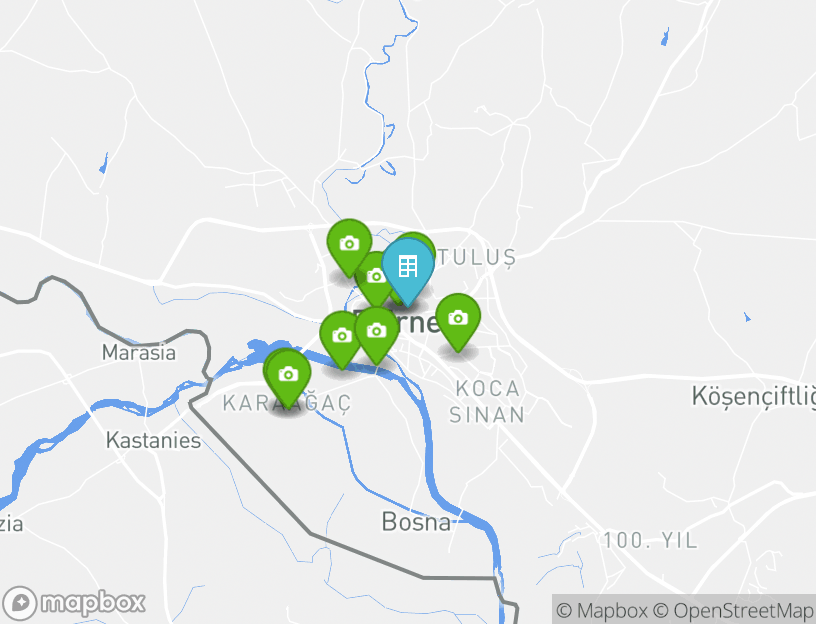Screen dimensions: 816x624
Task: Open the camera pin above Koca Sinan
Action: 458,318
